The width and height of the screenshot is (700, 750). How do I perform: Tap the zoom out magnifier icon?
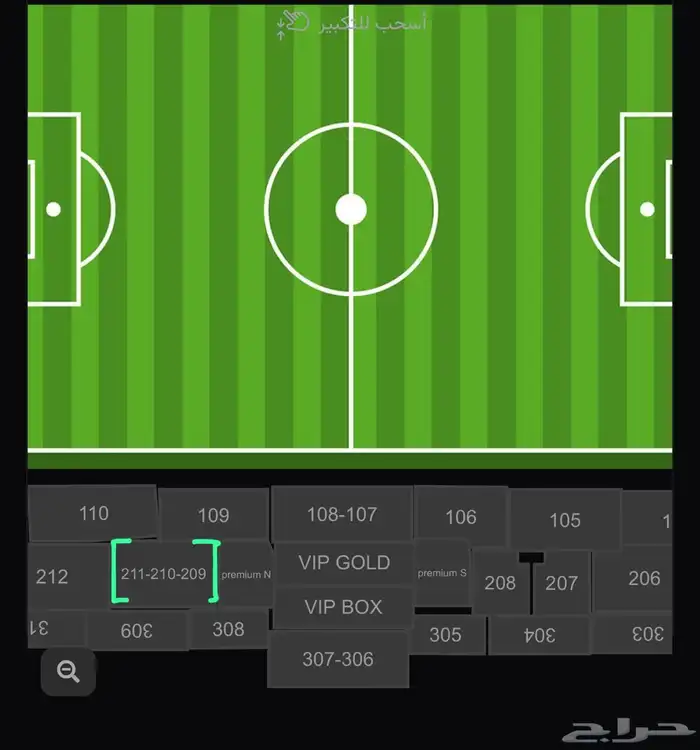68,672
